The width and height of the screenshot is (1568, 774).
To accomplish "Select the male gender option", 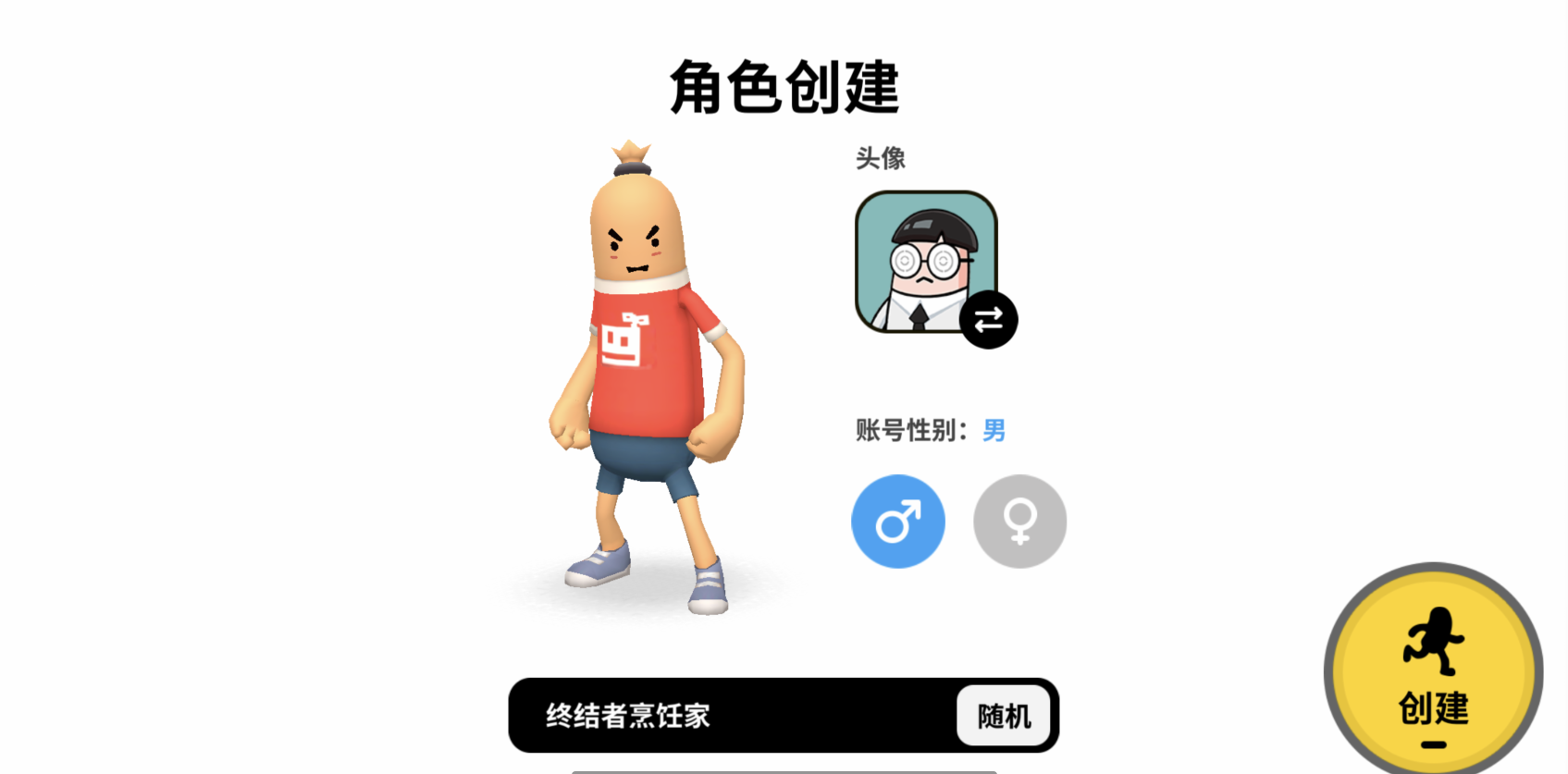I will coord(897,522).
